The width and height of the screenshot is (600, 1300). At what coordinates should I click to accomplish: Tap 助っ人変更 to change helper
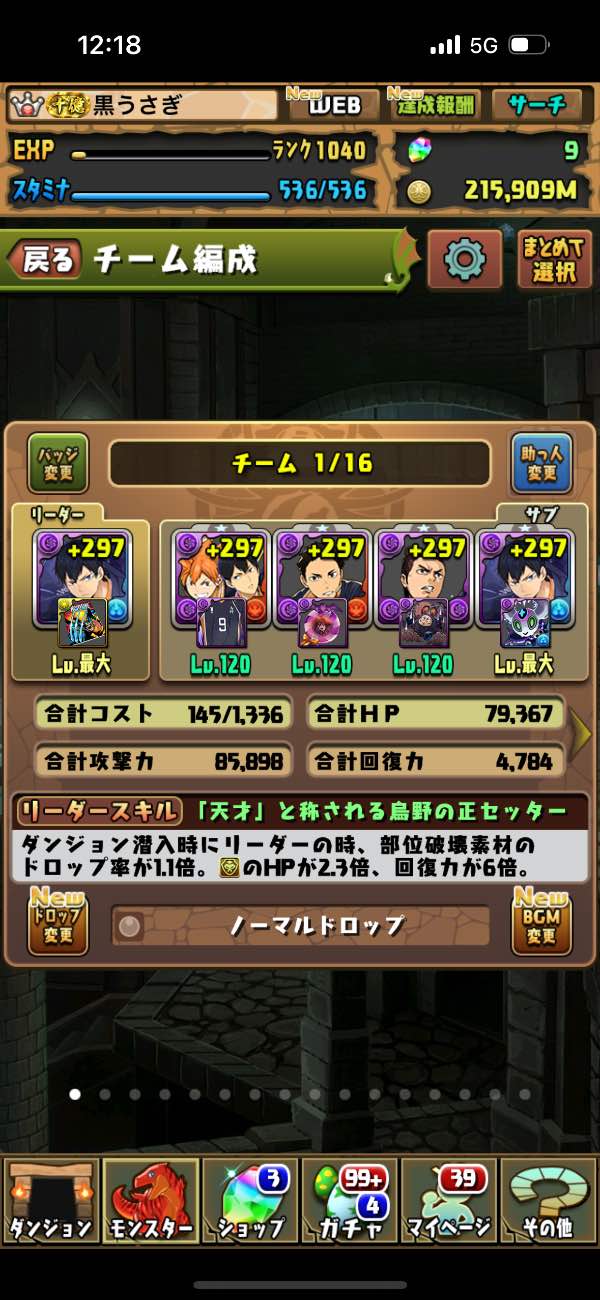(541, 463)
